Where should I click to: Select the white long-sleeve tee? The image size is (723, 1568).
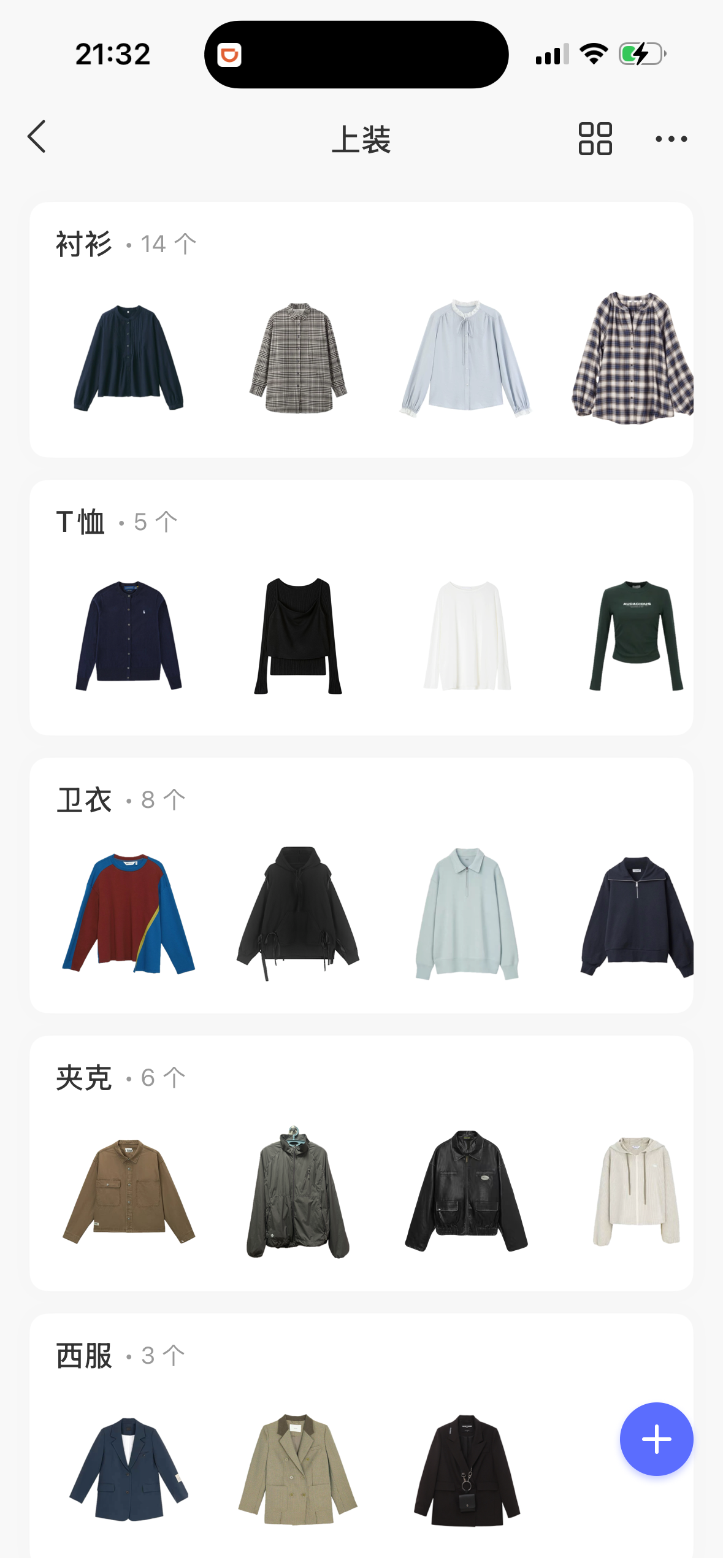coord(467,636)
